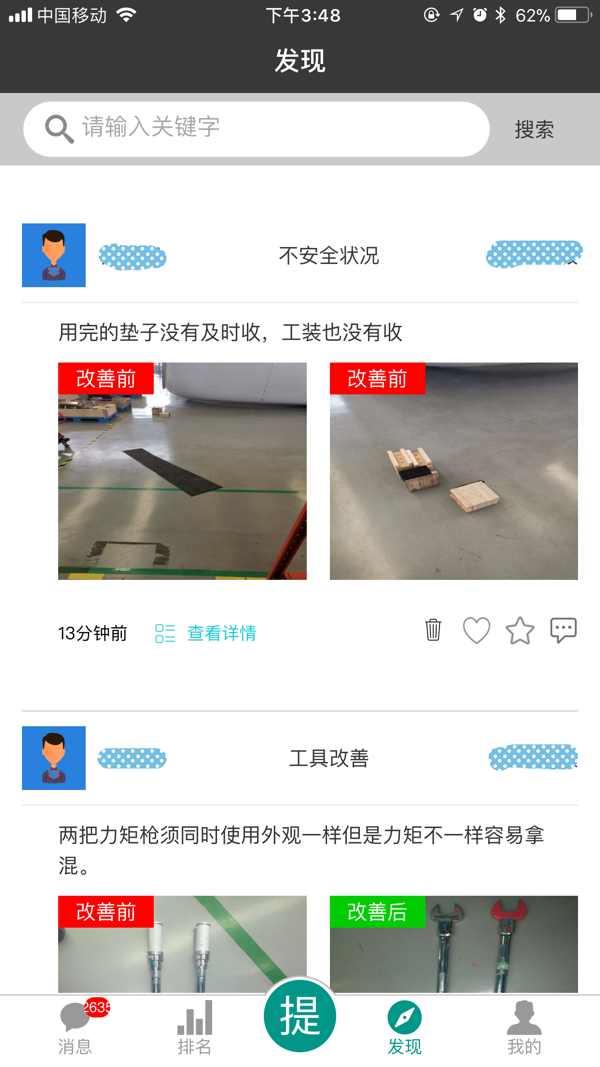Image resolution: width=600 pixels, height=1067 pixels.
Task: Open the user avatar on 不安全状况 post
Action: 54,255
